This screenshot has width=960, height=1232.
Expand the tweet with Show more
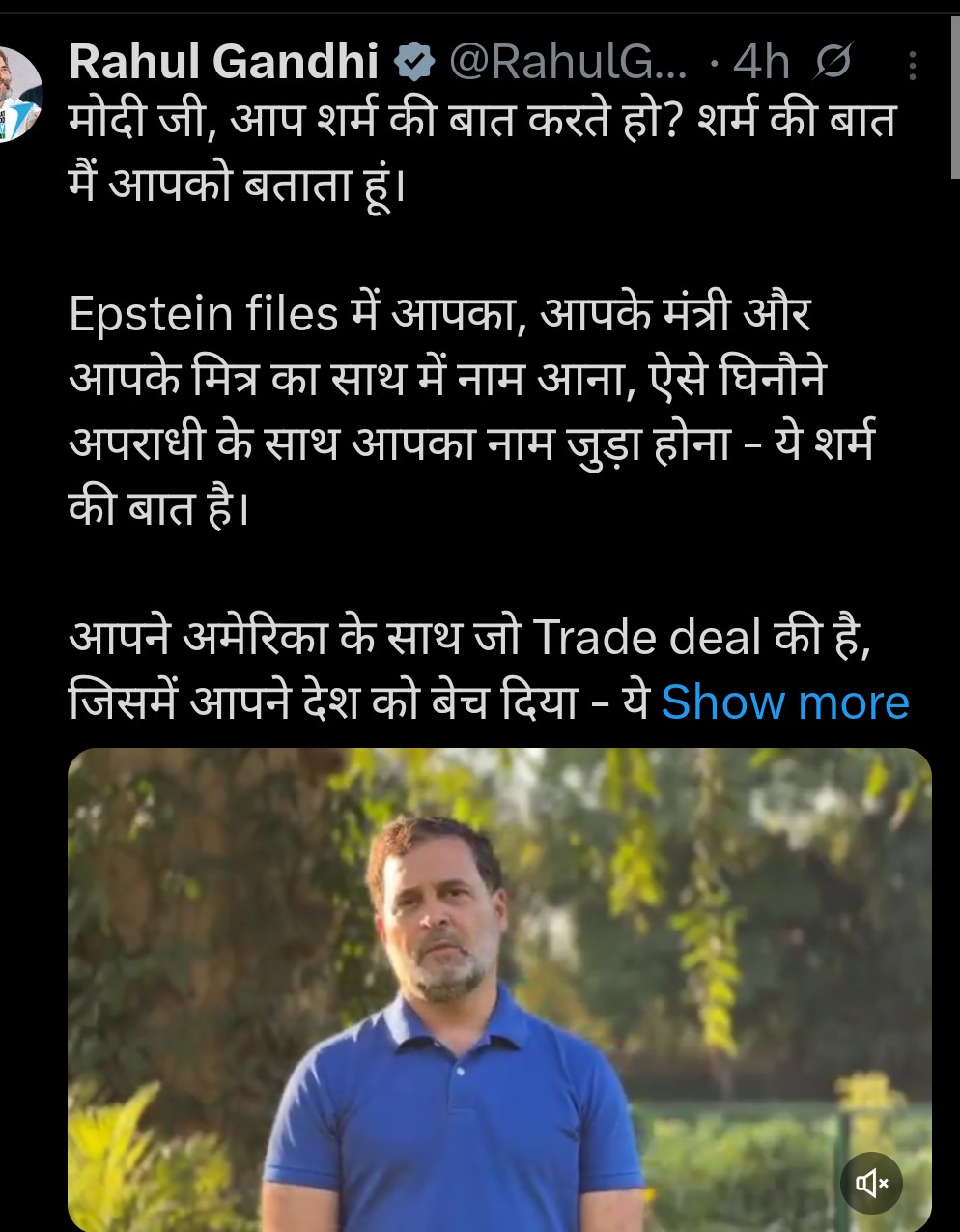click(x=784, y=702)
